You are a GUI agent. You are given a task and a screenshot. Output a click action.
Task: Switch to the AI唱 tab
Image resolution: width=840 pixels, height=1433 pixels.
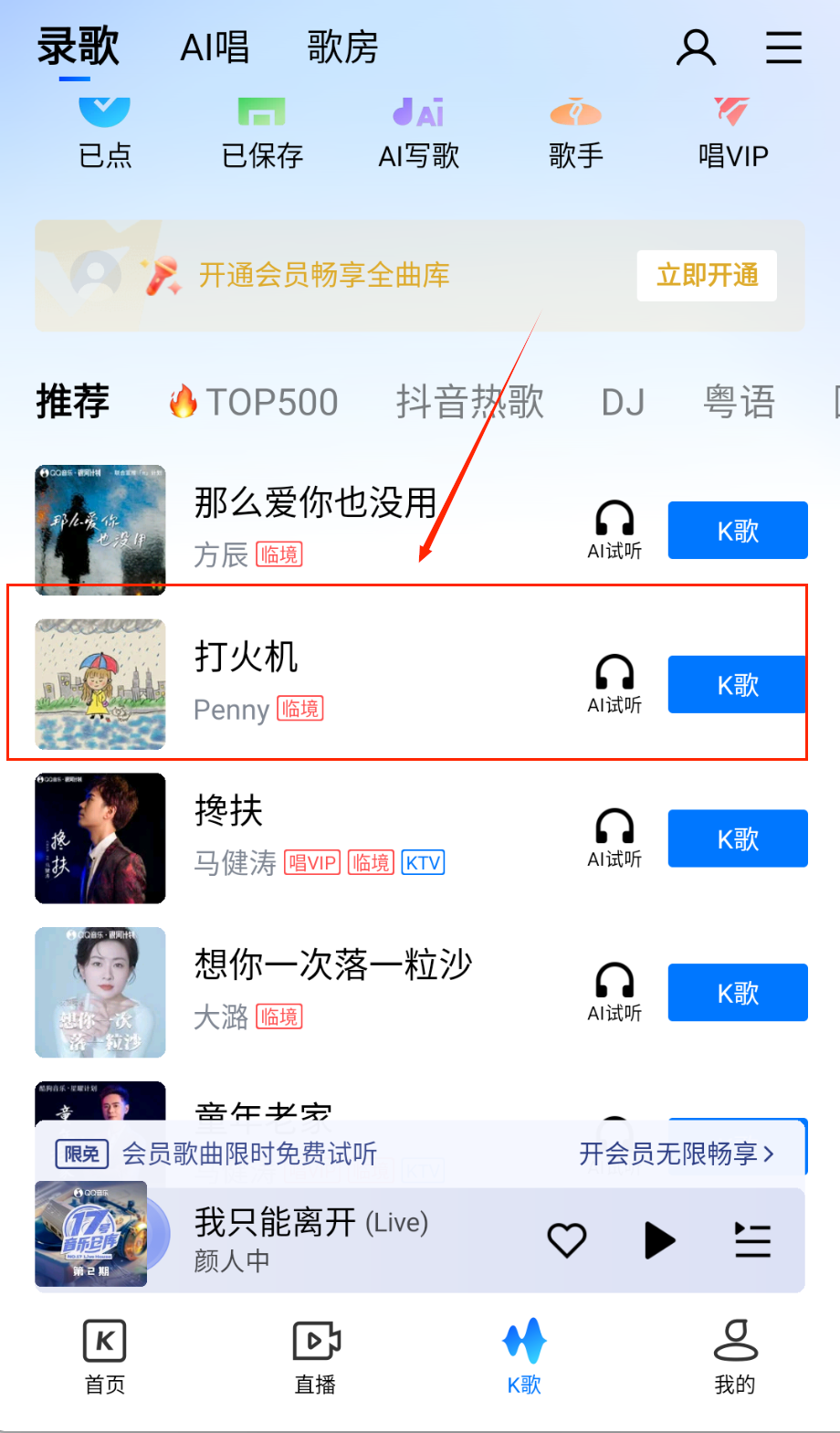click(x=215, y=47)
